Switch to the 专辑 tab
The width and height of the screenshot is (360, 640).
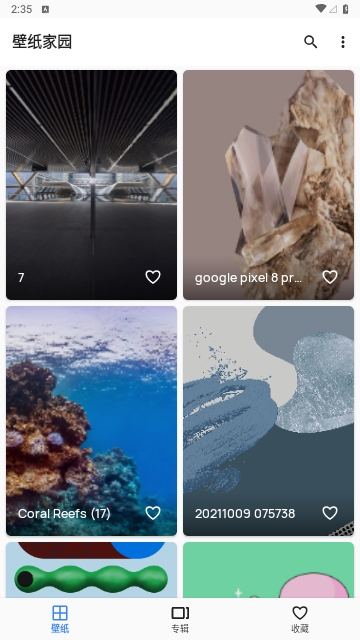[x=180, y=619]
